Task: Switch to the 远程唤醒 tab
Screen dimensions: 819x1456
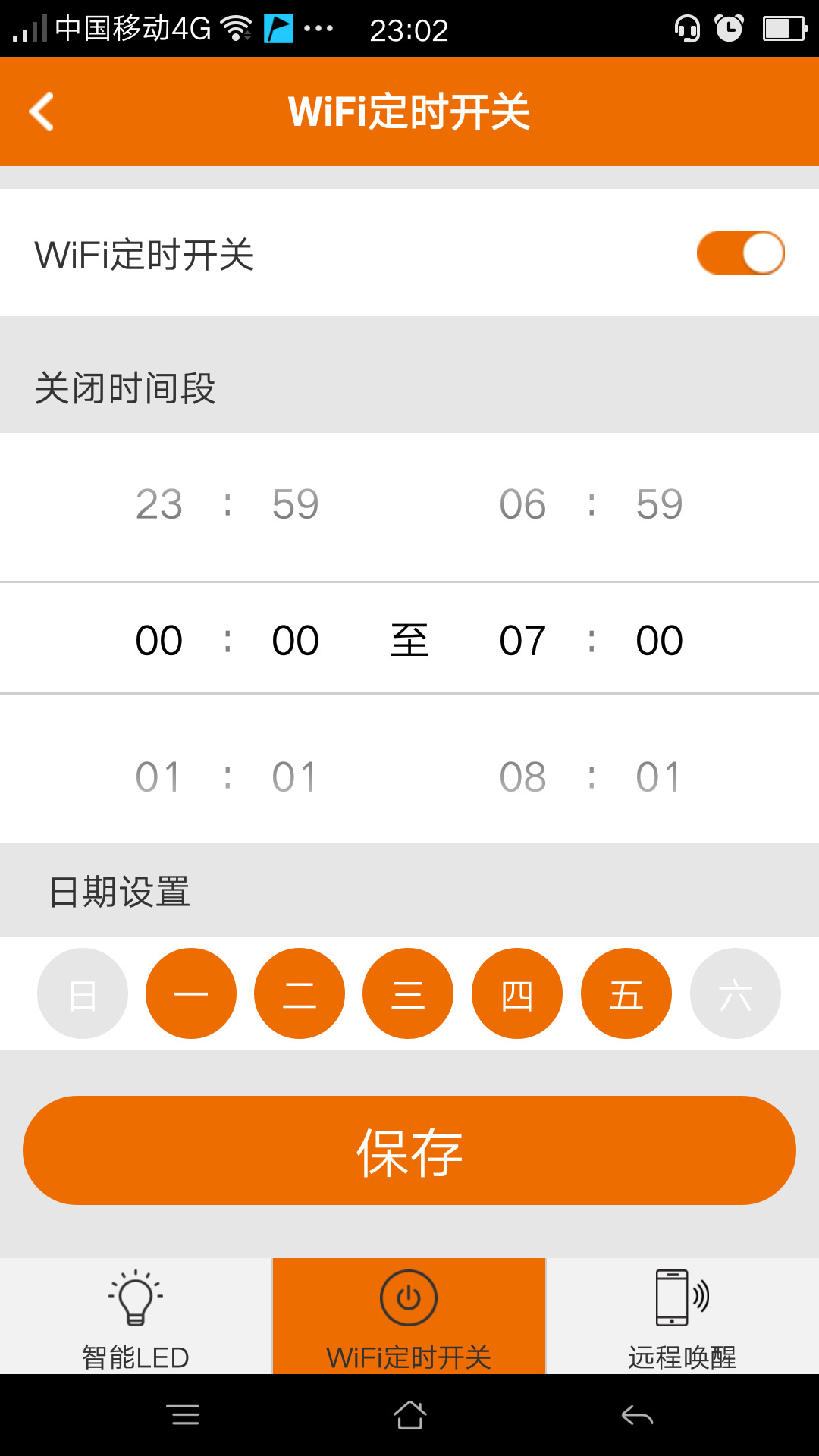Action: (682, 1316)
